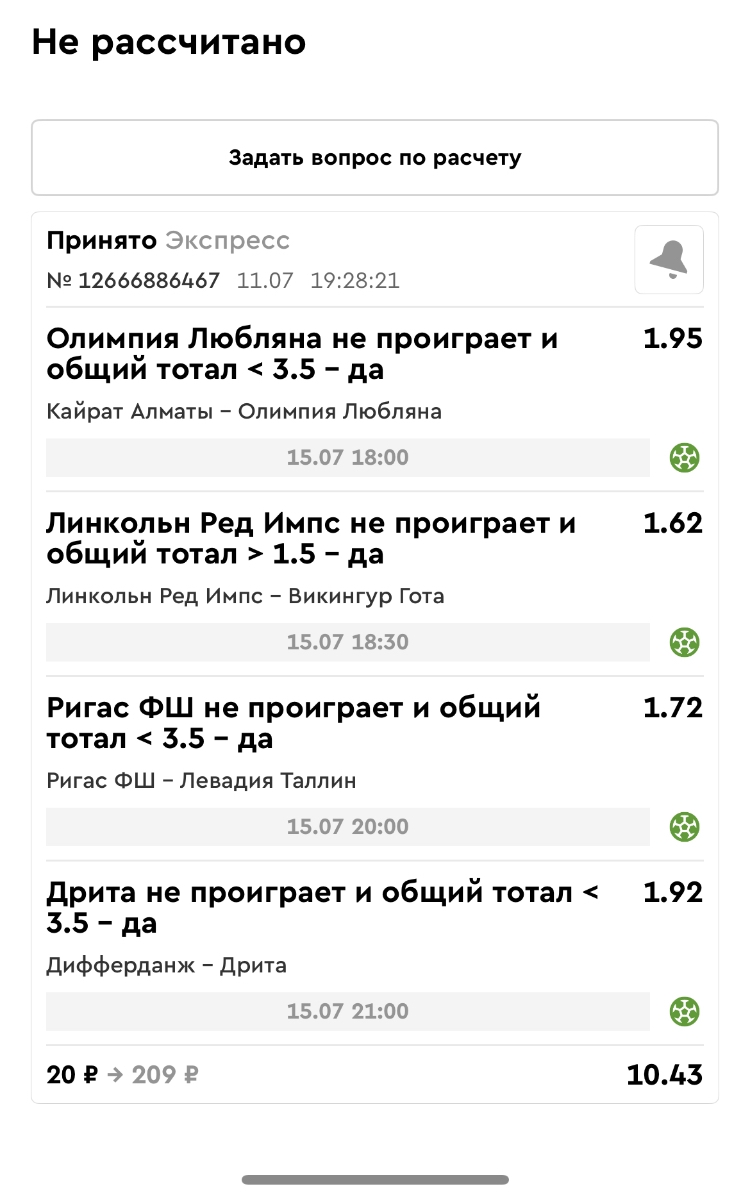Open the Кайрат Алматы – Олимпия Любляна match

click(x=244, y=412)
